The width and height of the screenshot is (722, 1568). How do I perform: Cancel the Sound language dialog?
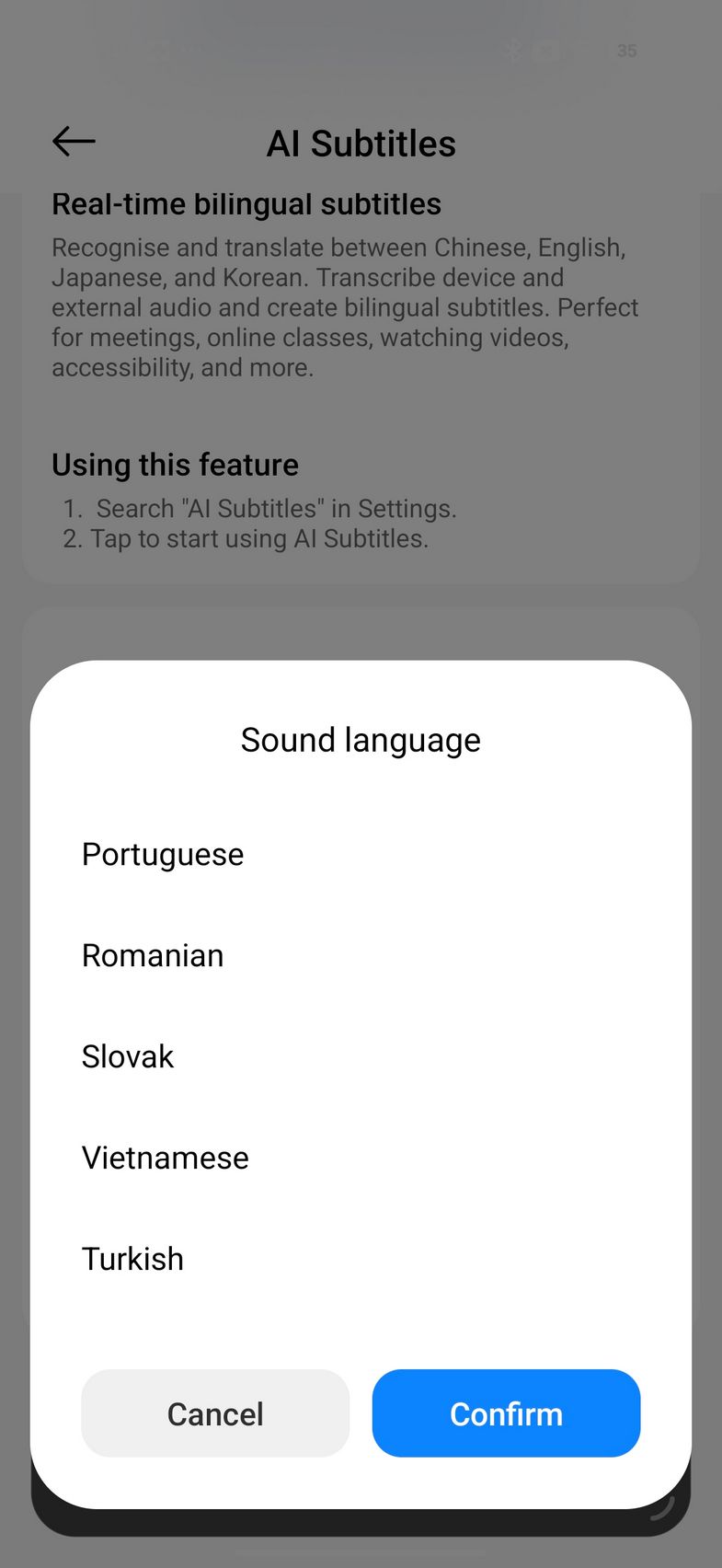pos(215,1413)
